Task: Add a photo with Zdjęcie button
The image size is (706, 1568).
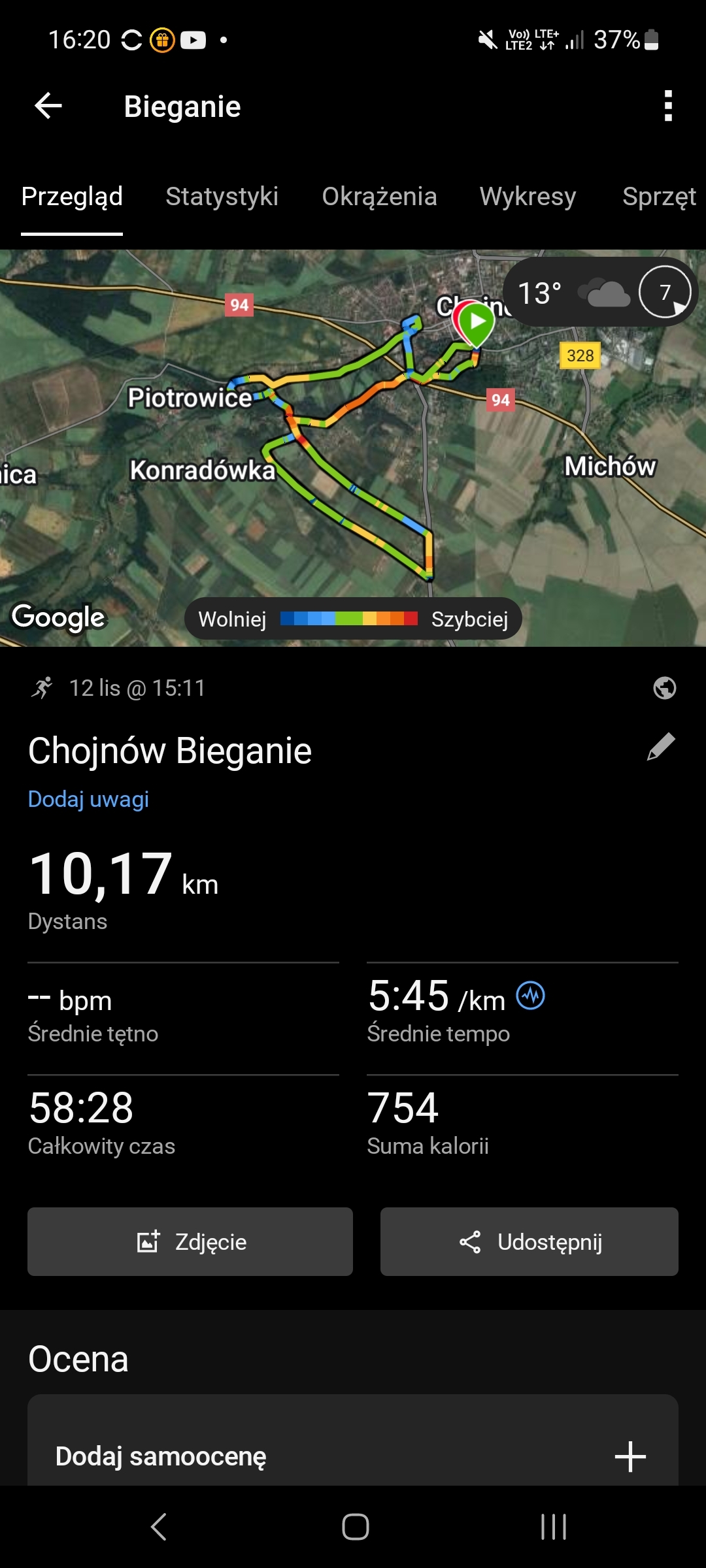Action: (190, 1241)
